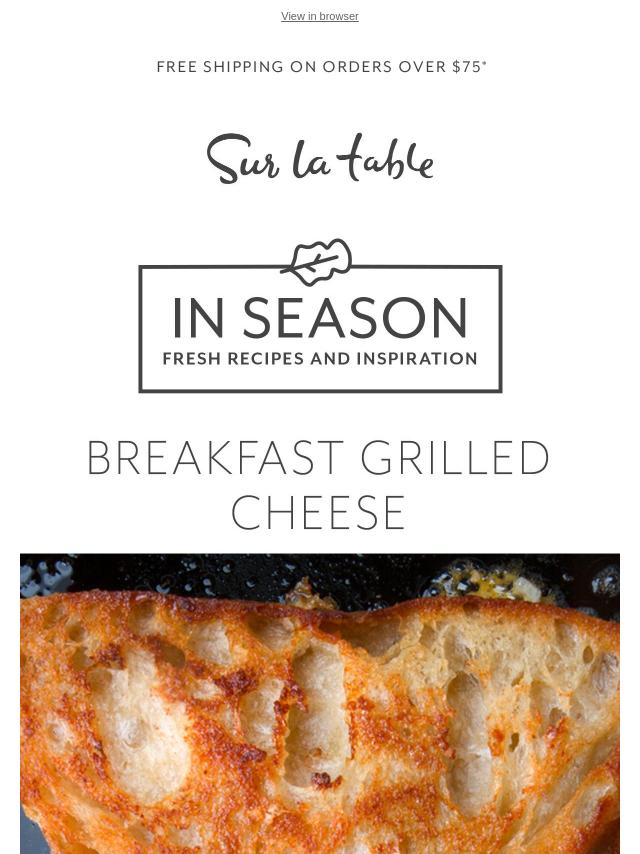
Task: Open the Sur la Table logo link
Action: click(x=320, y=159)
